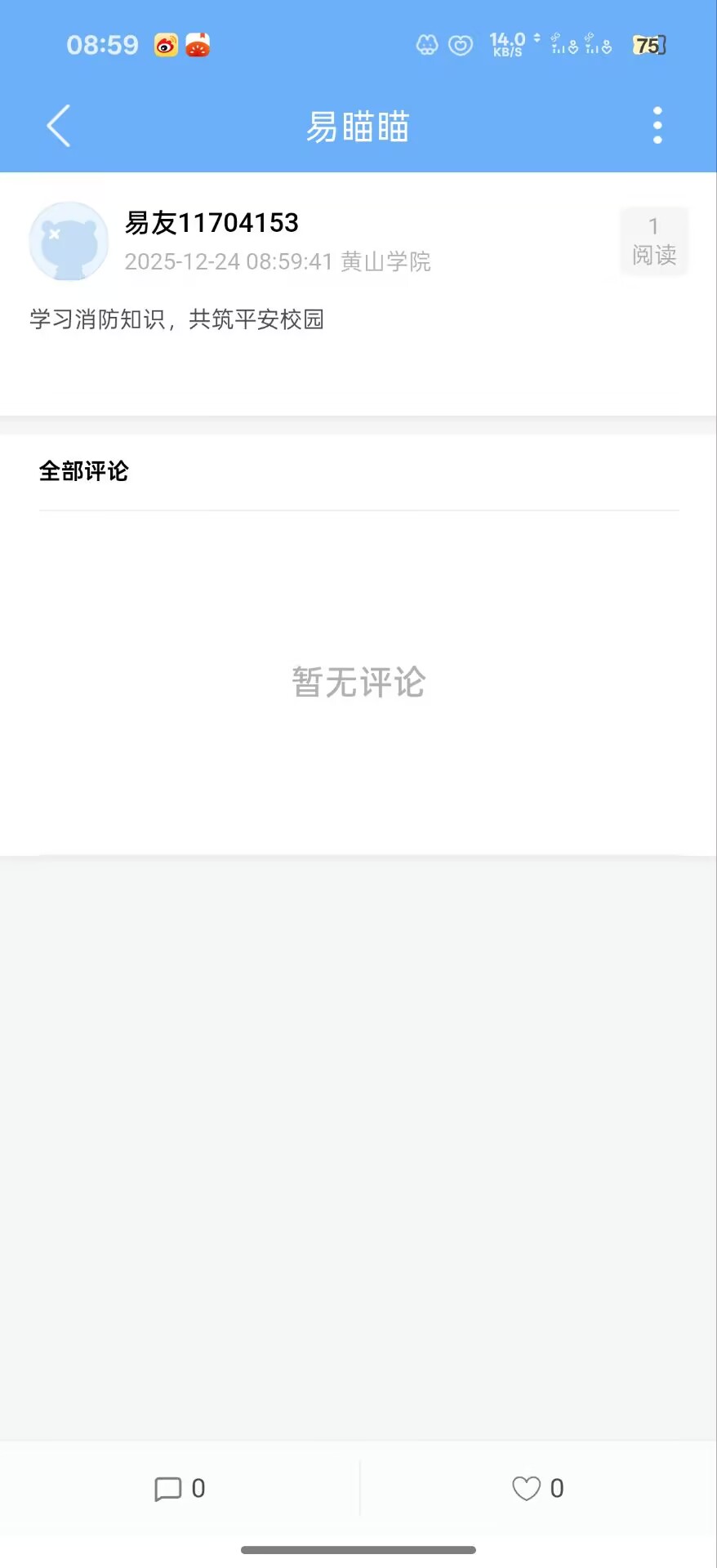
Task: Open the three-dot overflow menu
Action: coord(657,126)
